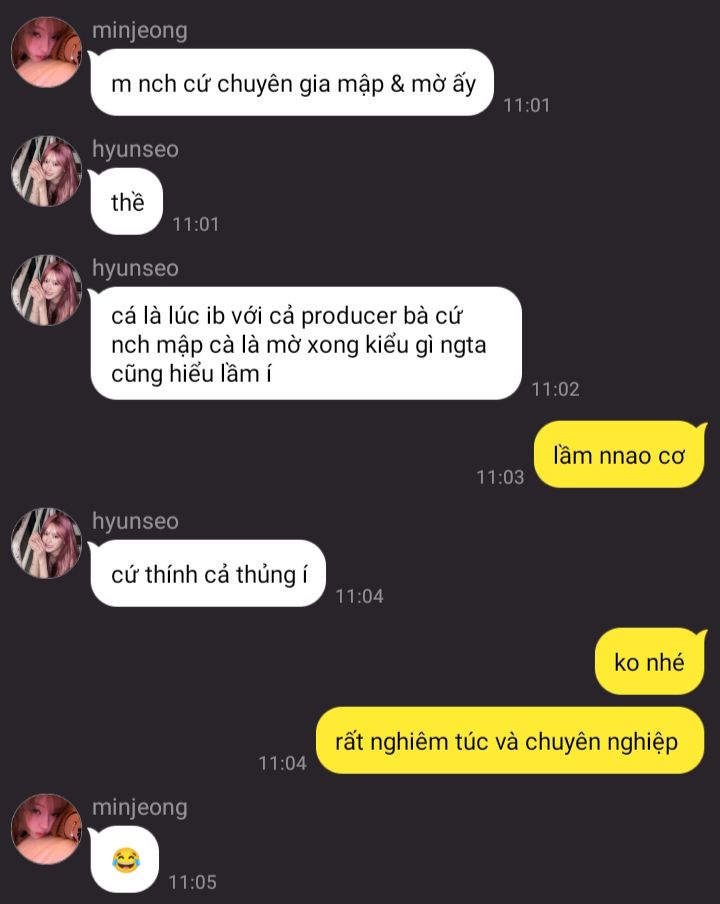View hyunseo's avatar next to the producer message
The width and height of the screenshot is (720, 904).
click(46, 290)
